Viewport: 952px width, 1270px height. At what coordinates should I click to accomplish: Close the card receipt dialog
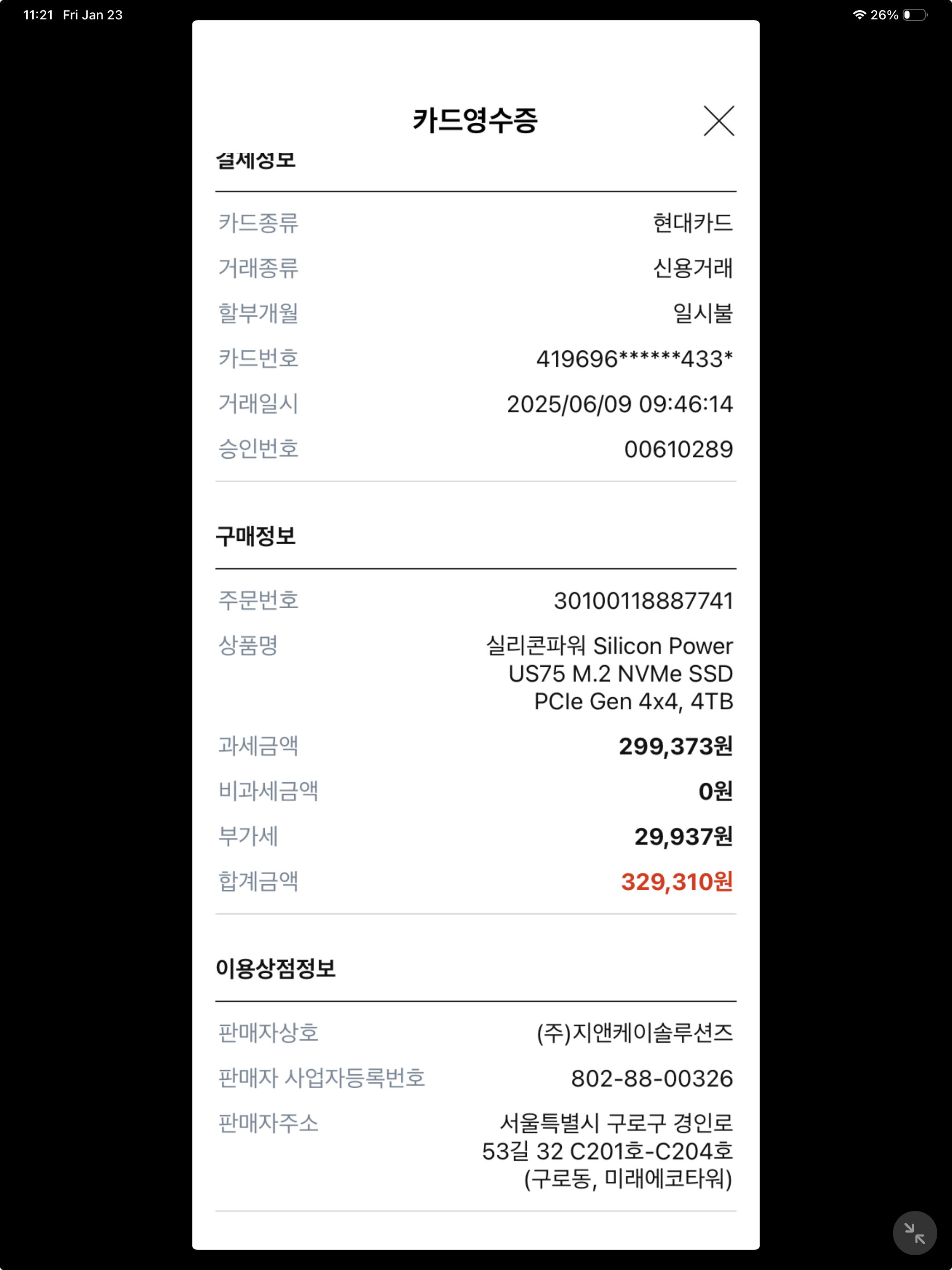(719, 121)
